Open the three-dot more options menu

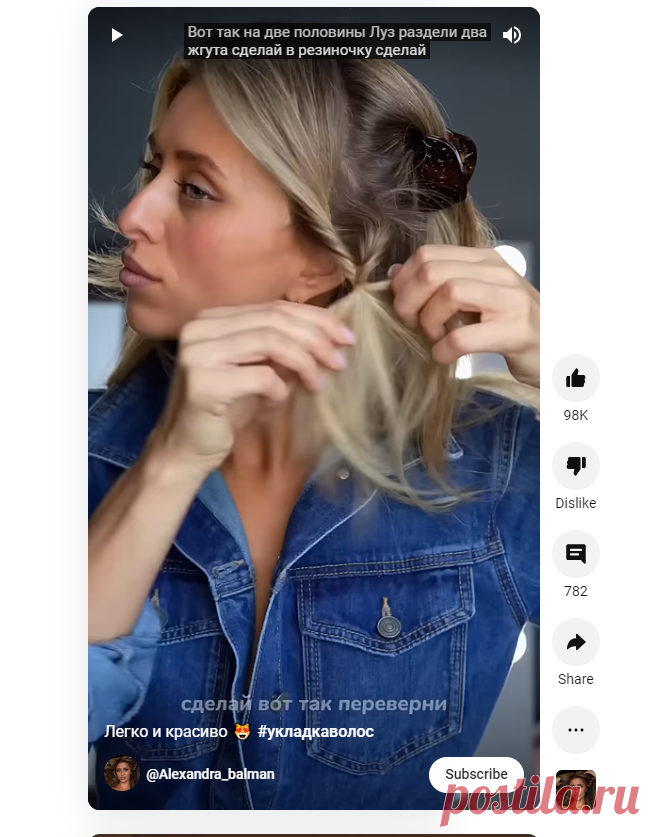coord(576,730)
